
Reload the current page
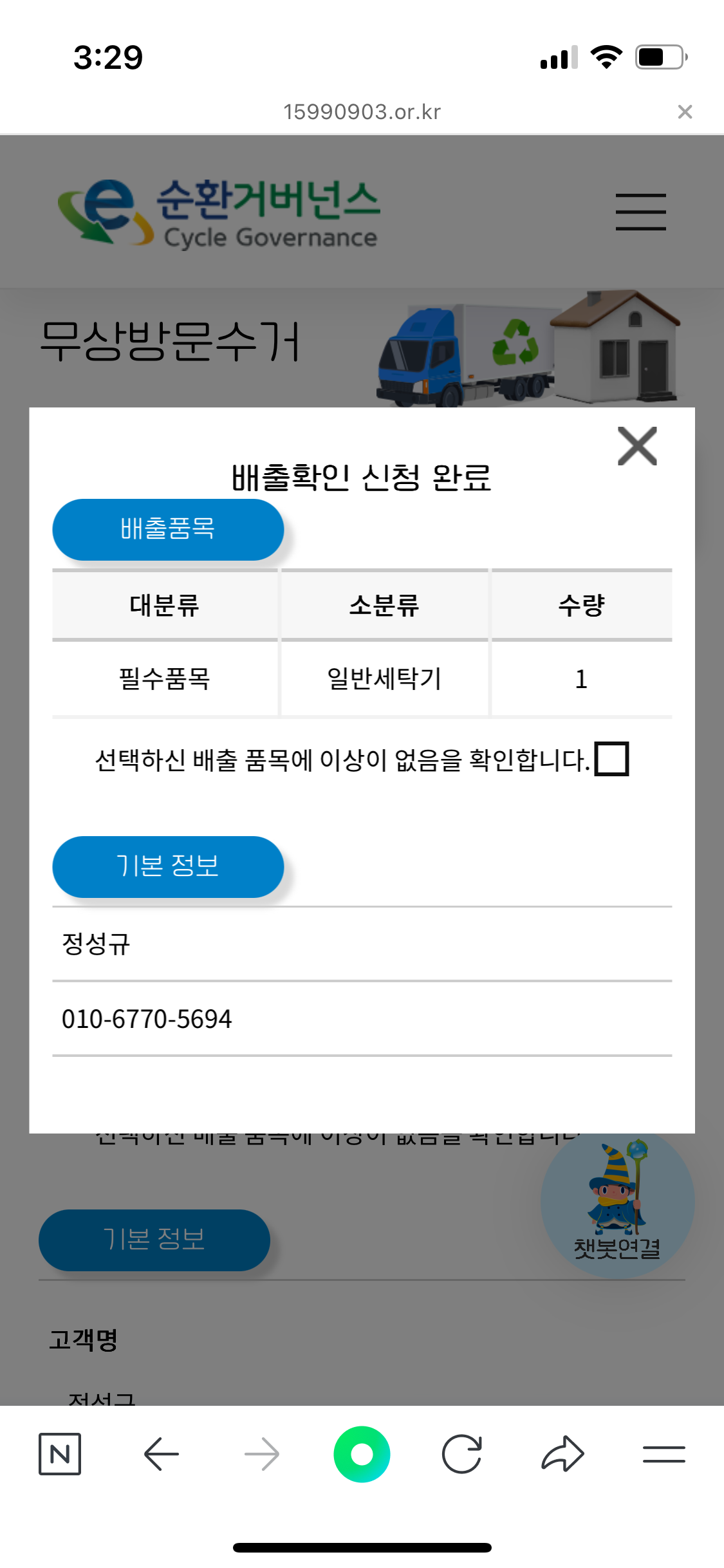[462, 1454]
